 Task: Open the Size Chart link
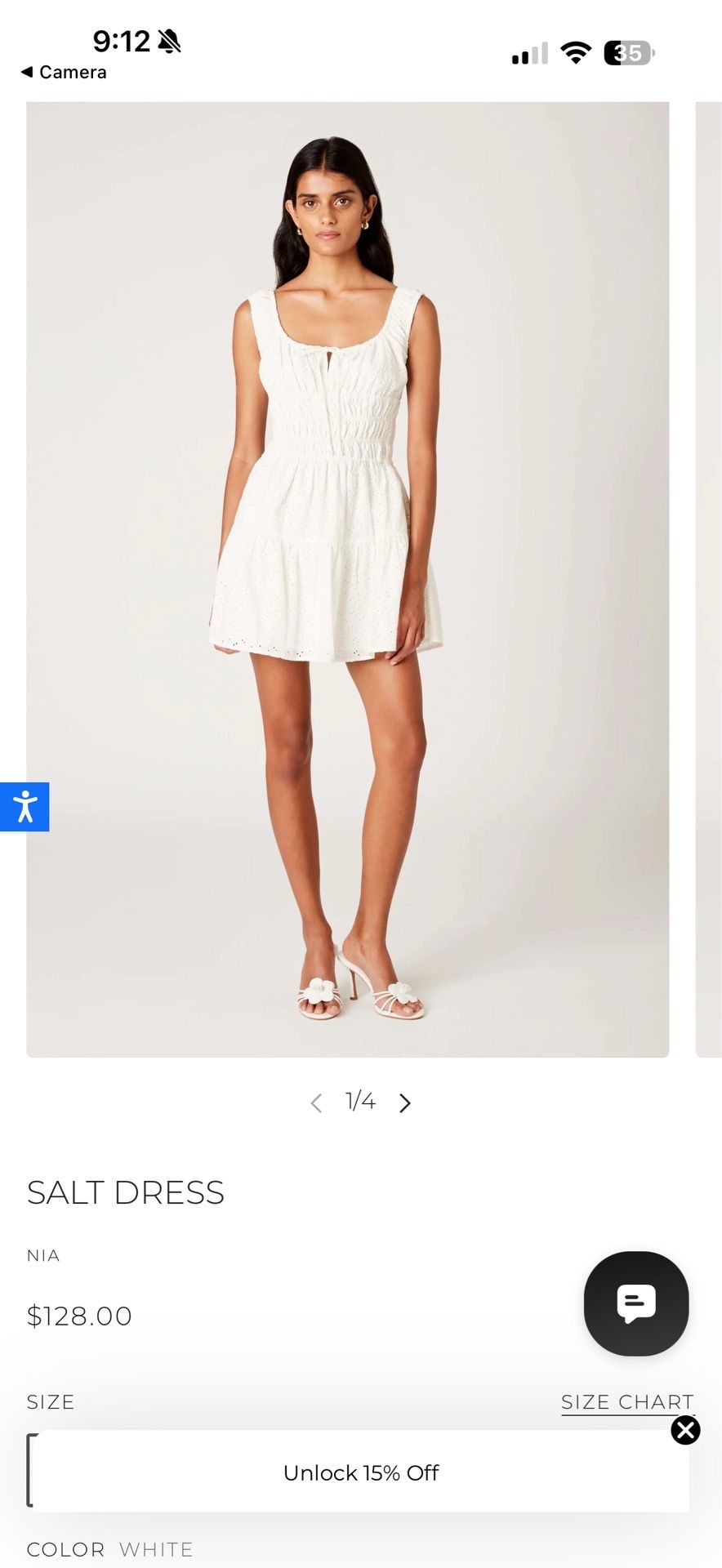tap(627, 1402)
